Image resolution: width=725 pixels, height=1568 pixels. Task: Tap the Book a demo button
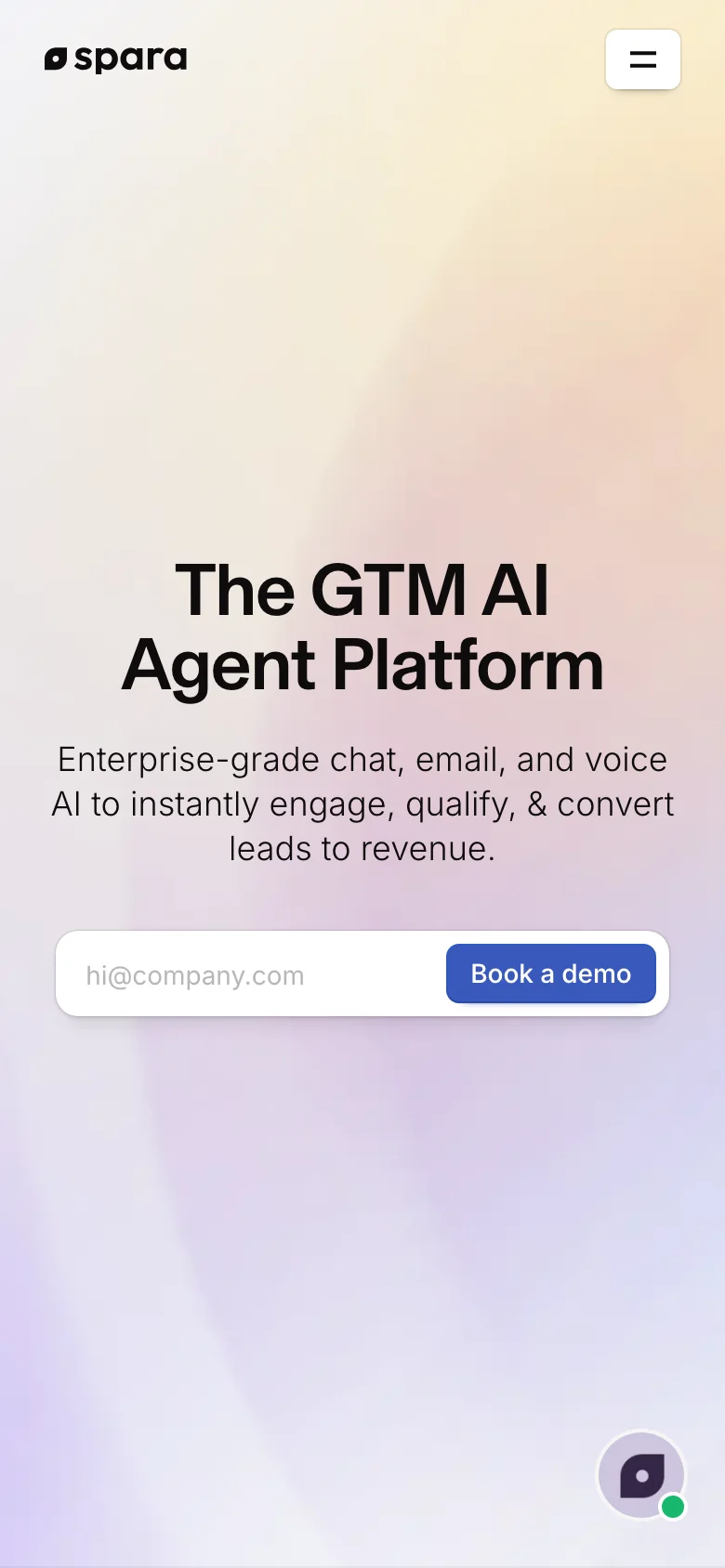click(550, 973)
